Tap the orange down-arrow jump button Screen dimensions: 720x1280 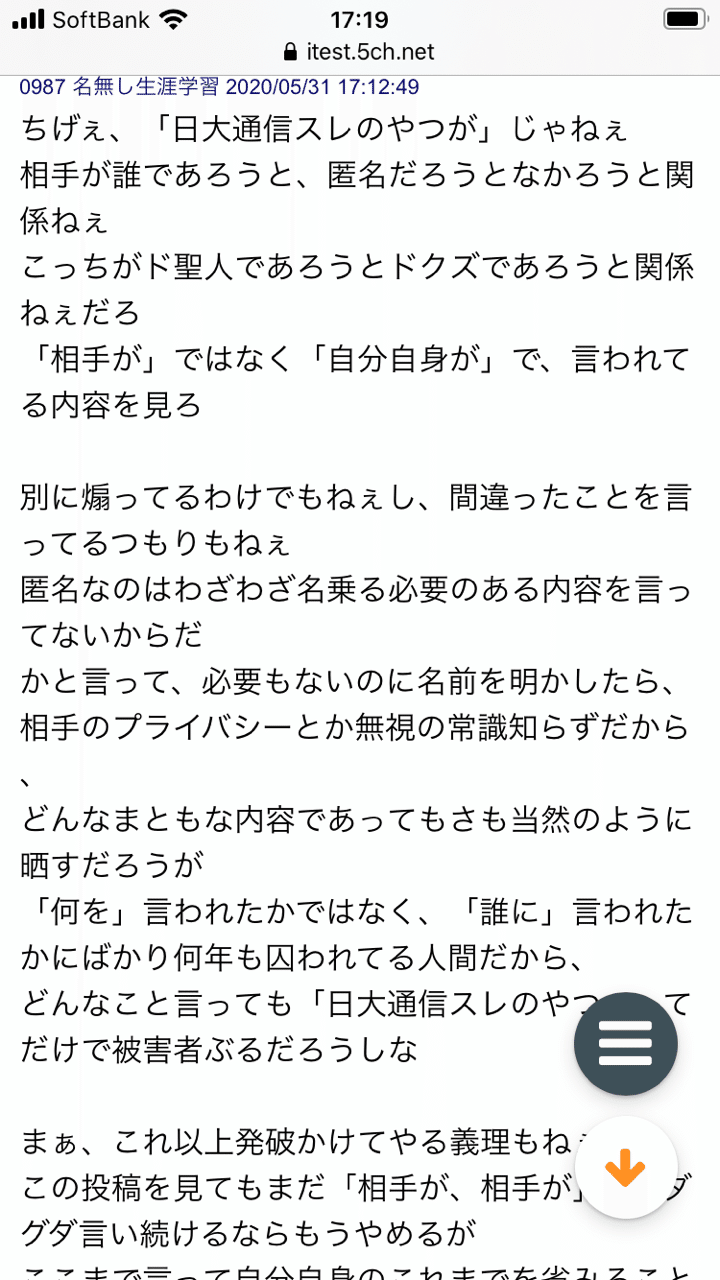click(x=626, y=1167)
